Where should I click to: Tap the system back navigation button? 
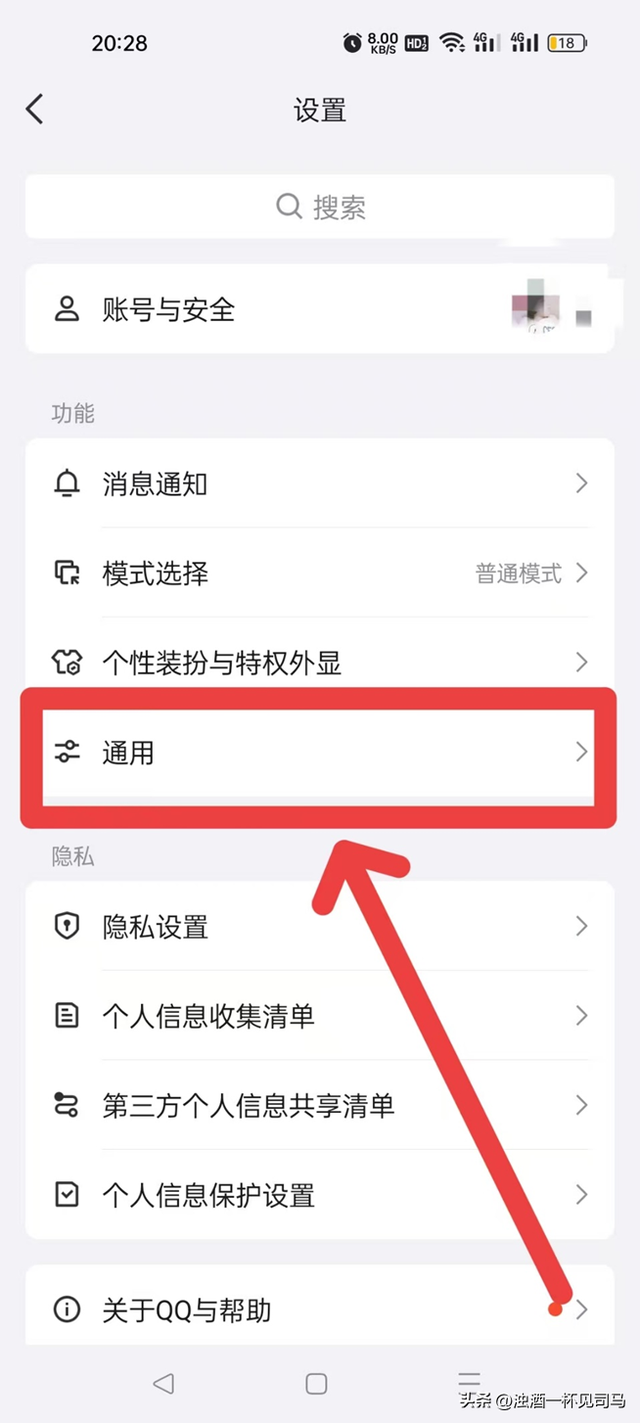pos(164,1383)
